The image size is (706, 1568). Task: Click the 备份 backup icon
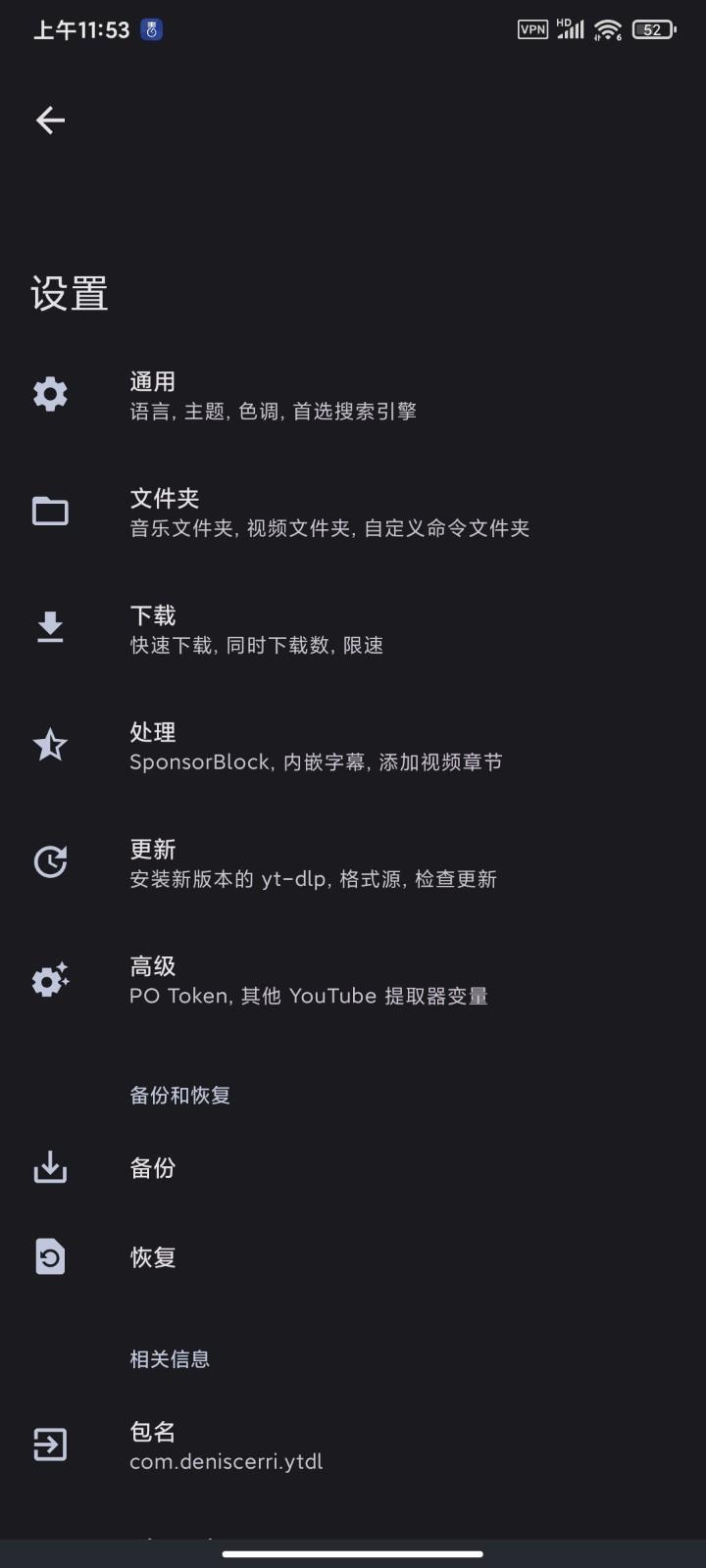pos(50,1168)
